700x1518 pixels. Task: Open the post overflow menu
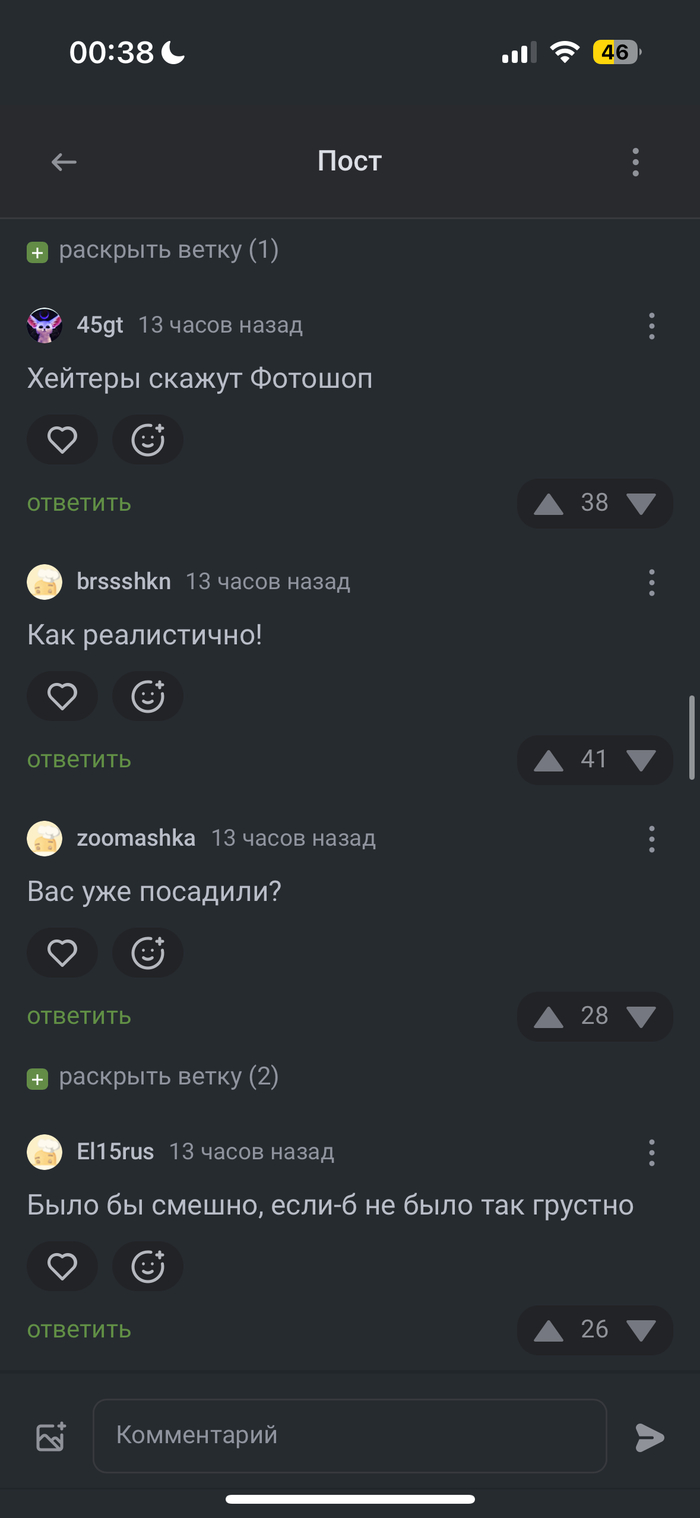pos(635,162)
